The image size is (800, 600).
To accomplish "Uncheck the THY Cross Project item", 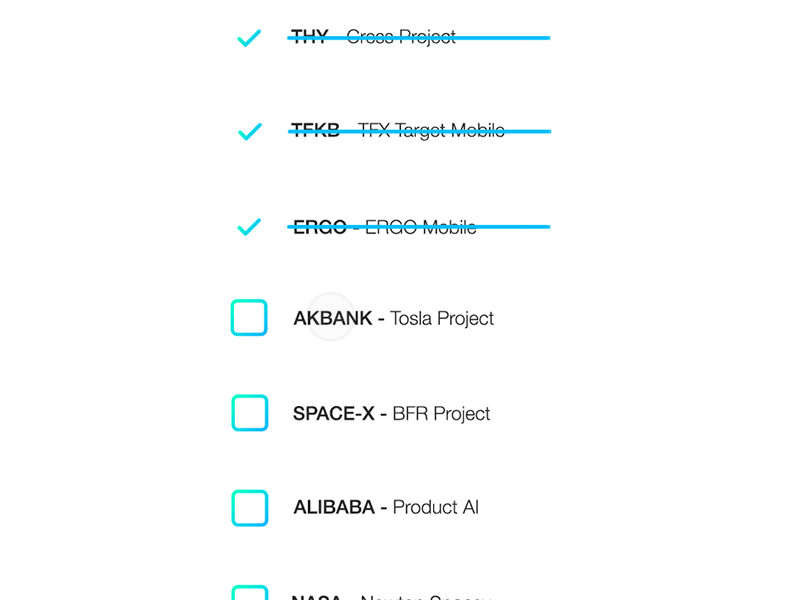I will coord(249,38).
